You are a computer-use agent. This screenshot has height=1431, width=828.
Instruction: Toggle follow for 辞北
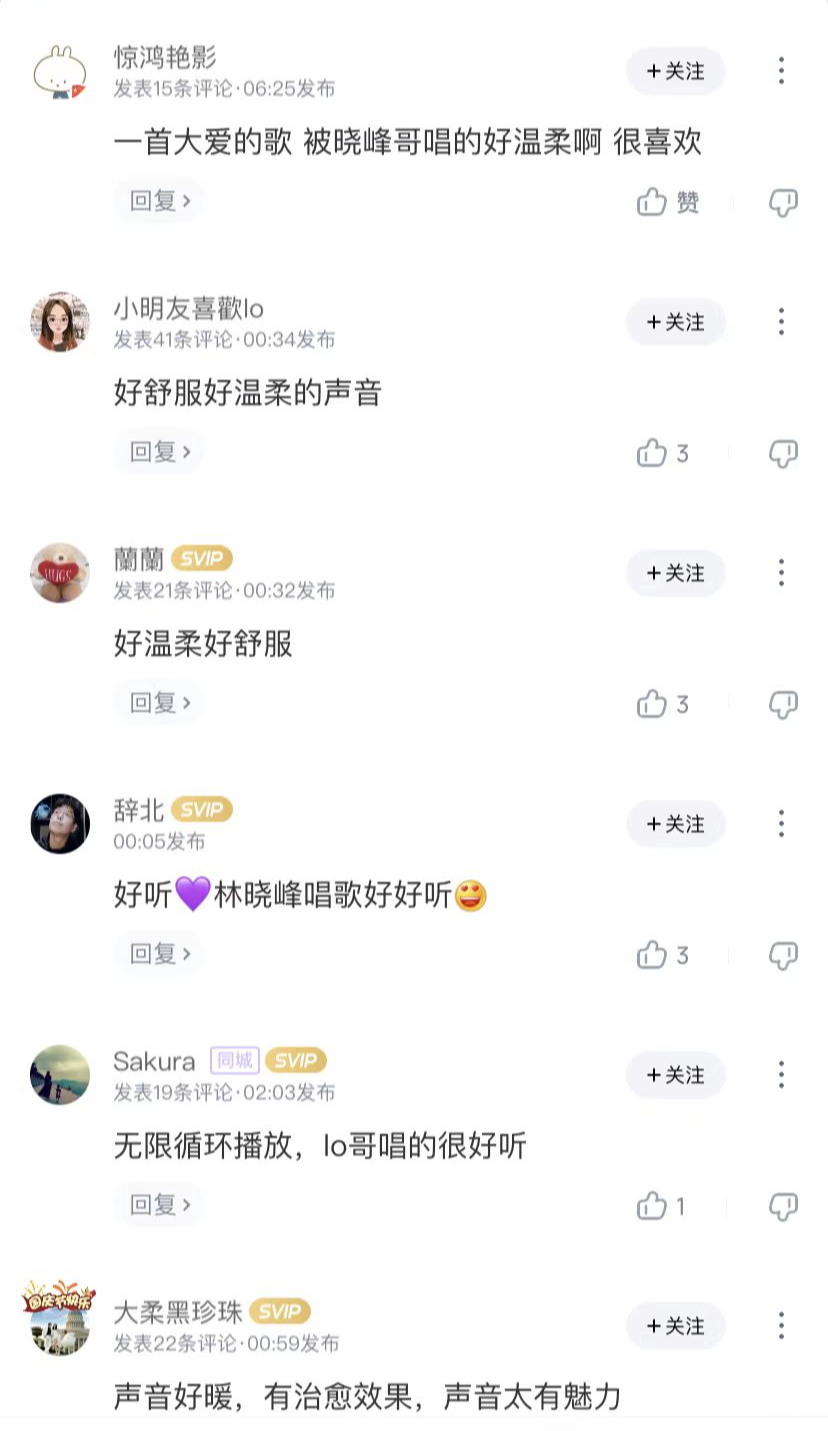coord(676,824)
